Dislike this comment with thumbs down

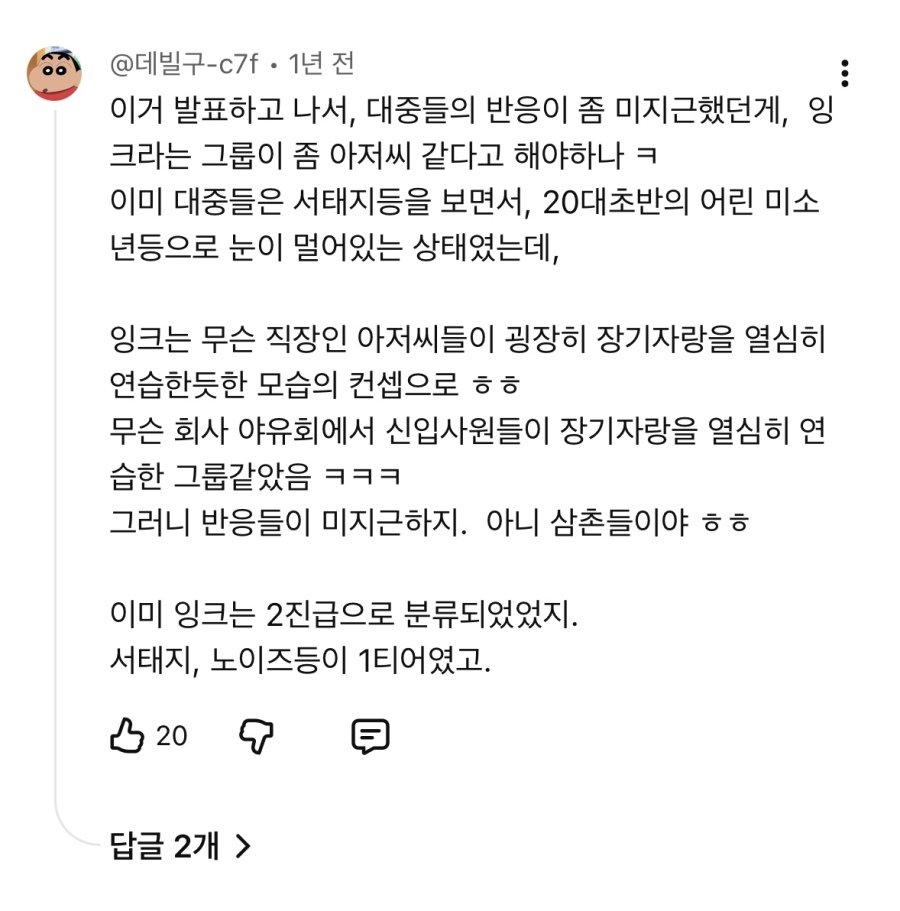coord(257,736)
